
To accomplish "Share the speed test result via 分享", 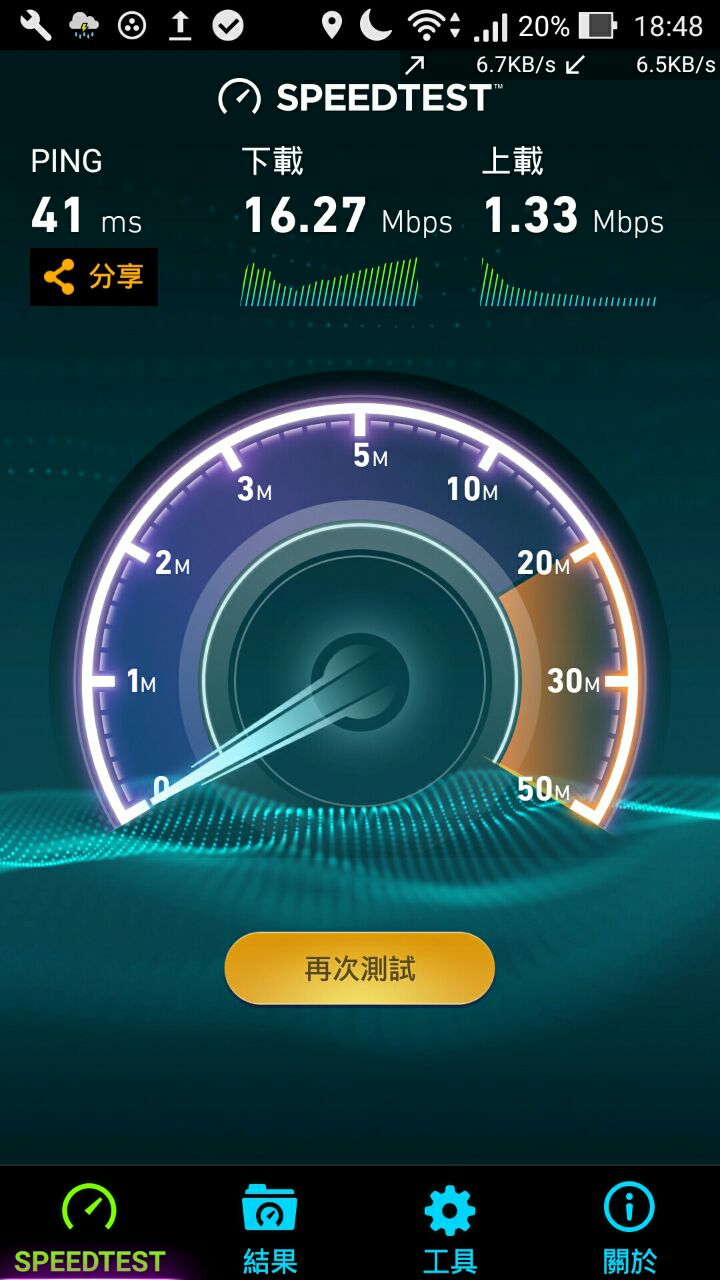I will pyautogui.click(x=94, y=277).
